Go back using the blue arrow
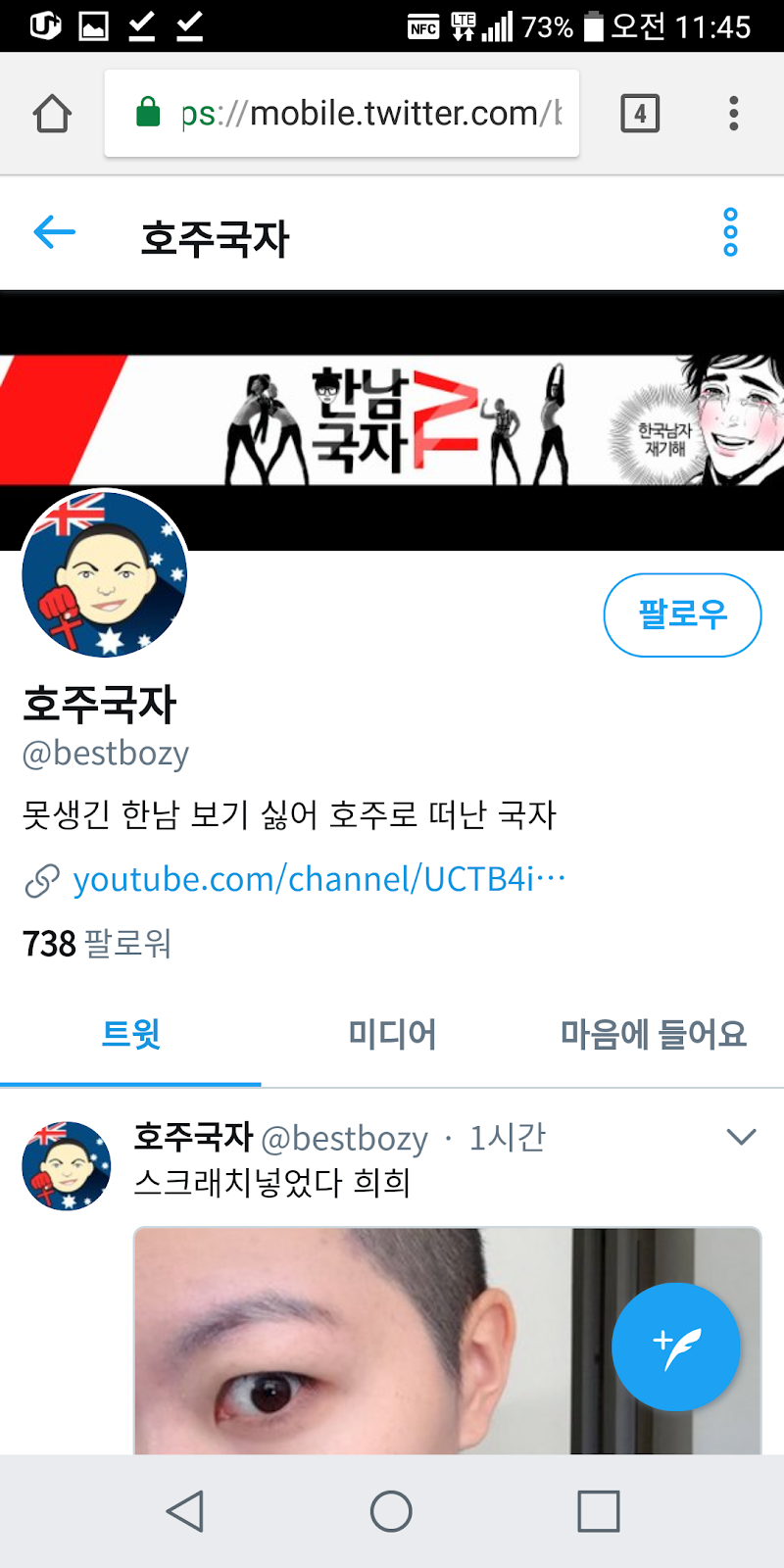784x1568 pixels. tap(55, 233)
